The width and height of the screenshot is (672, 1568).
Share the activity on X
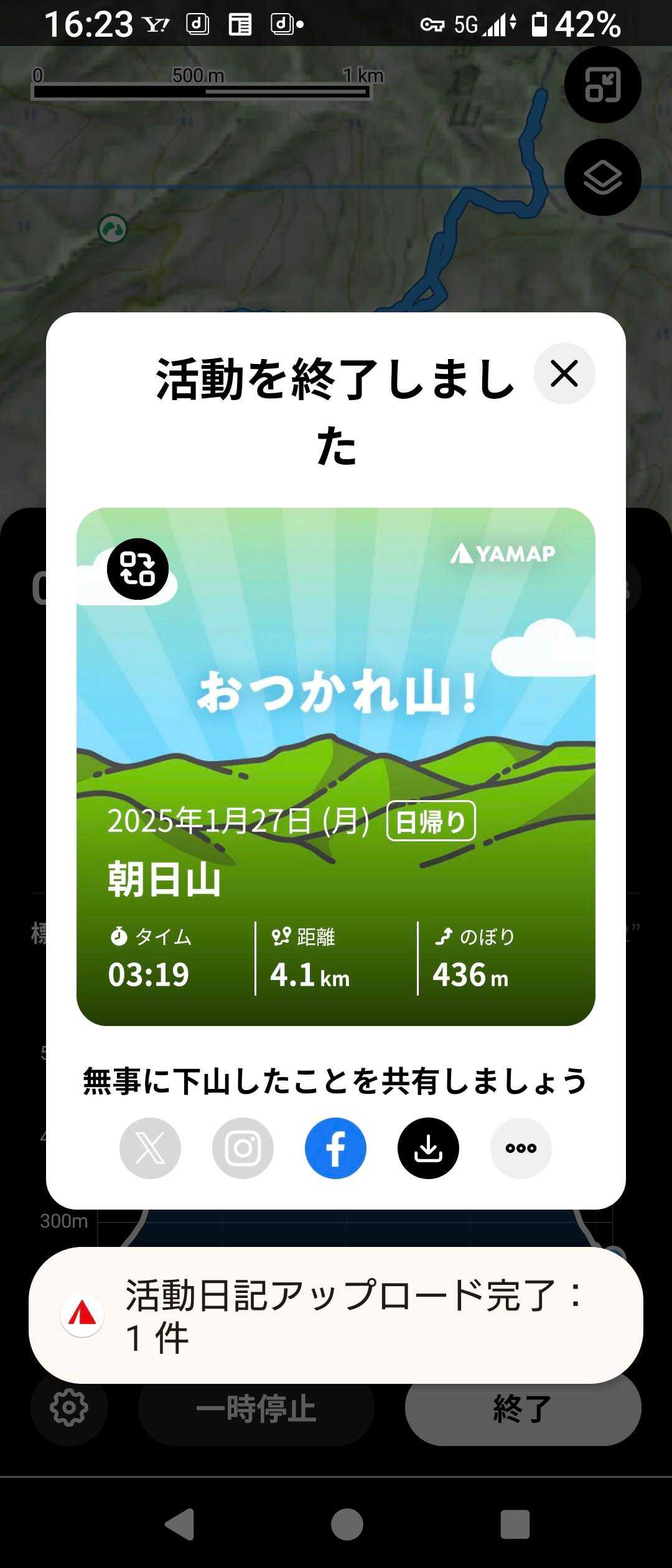pos(150,1148)
